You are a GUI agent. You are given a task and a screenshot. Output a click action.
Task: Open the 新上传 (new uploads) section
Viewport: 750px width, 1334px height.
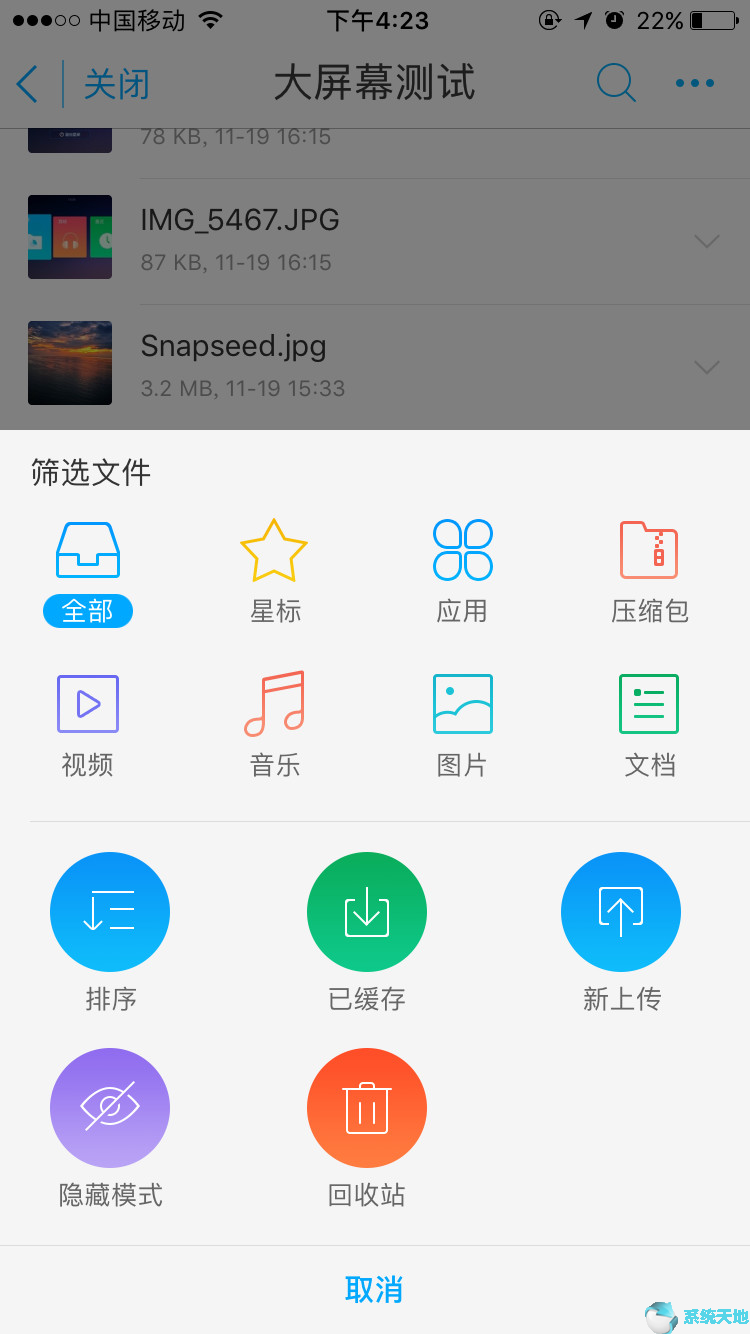click(x=620, y=912)
